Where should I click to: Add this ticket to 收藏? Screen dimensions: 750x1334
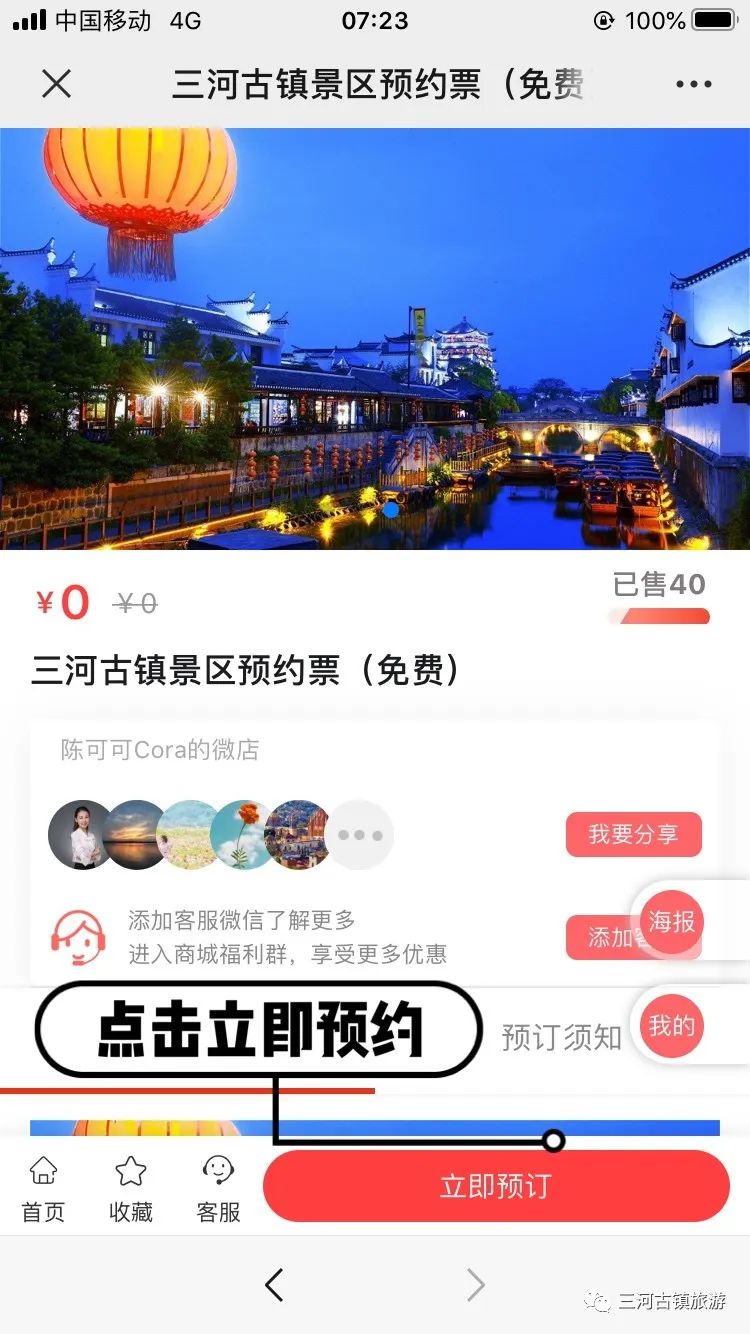tap(131, 1190)
